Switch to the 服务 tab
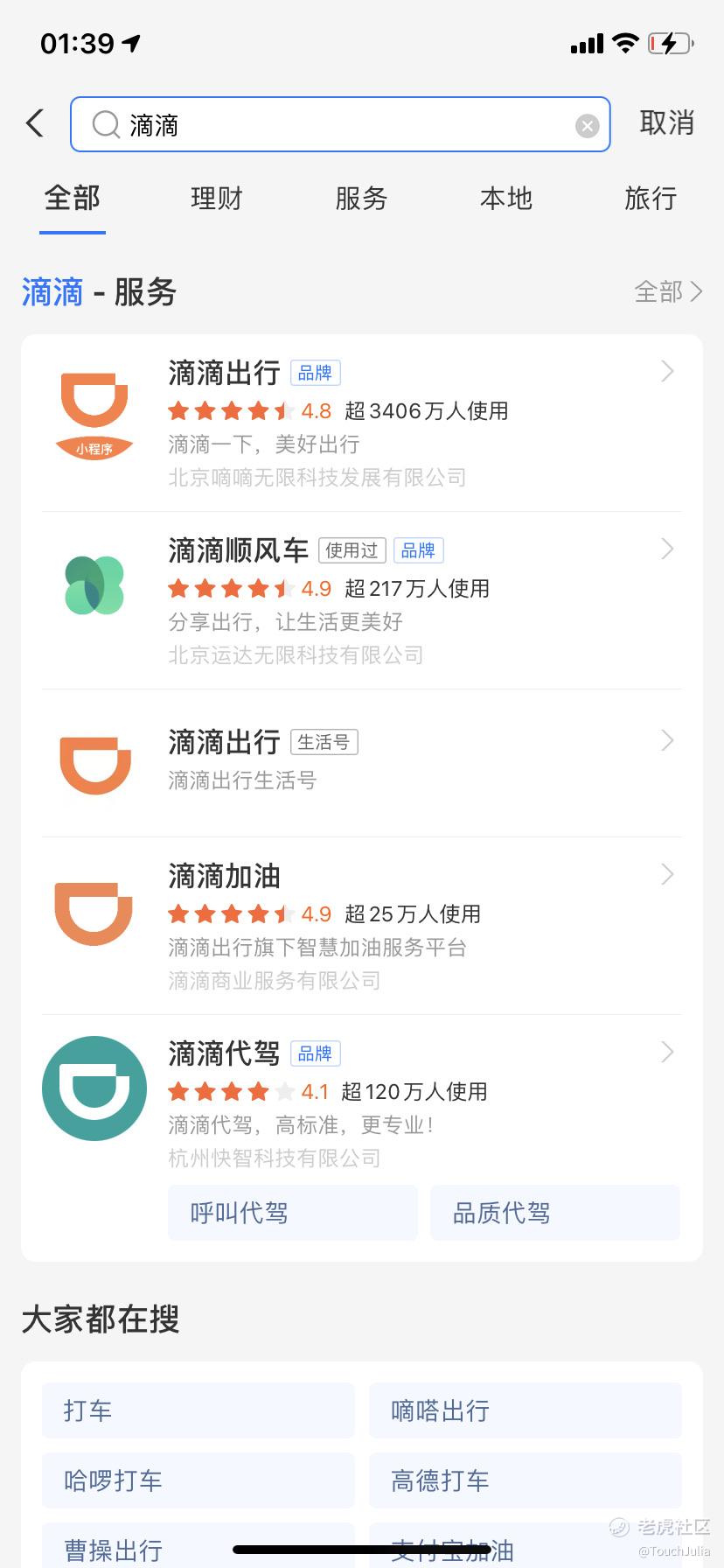 point(361,199)
